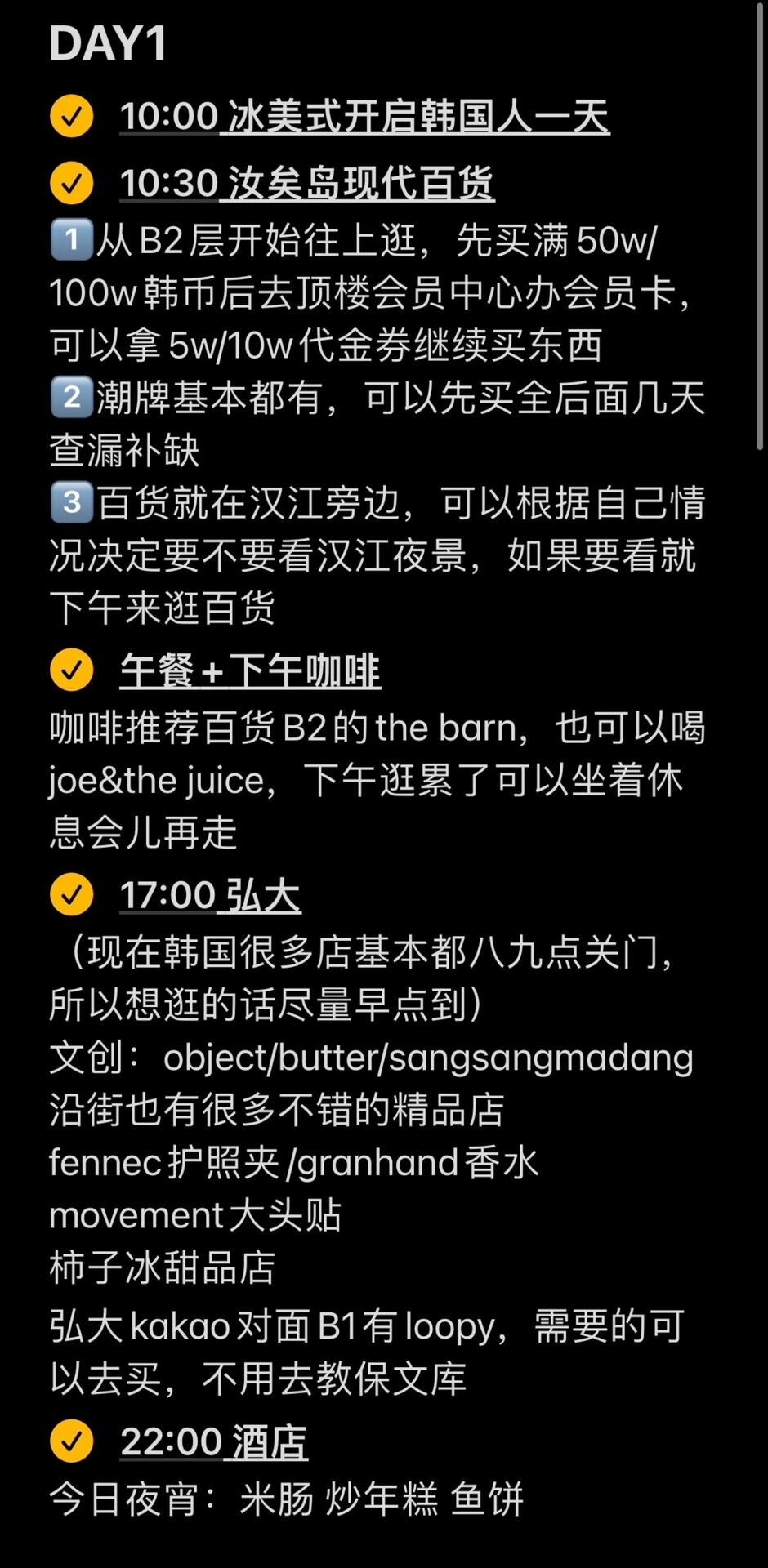Viewport: 768px width, 1568px height.
Task: Uncheck the 10:00 冰美式开启韩国人一天 item
Action: [72, 117]
